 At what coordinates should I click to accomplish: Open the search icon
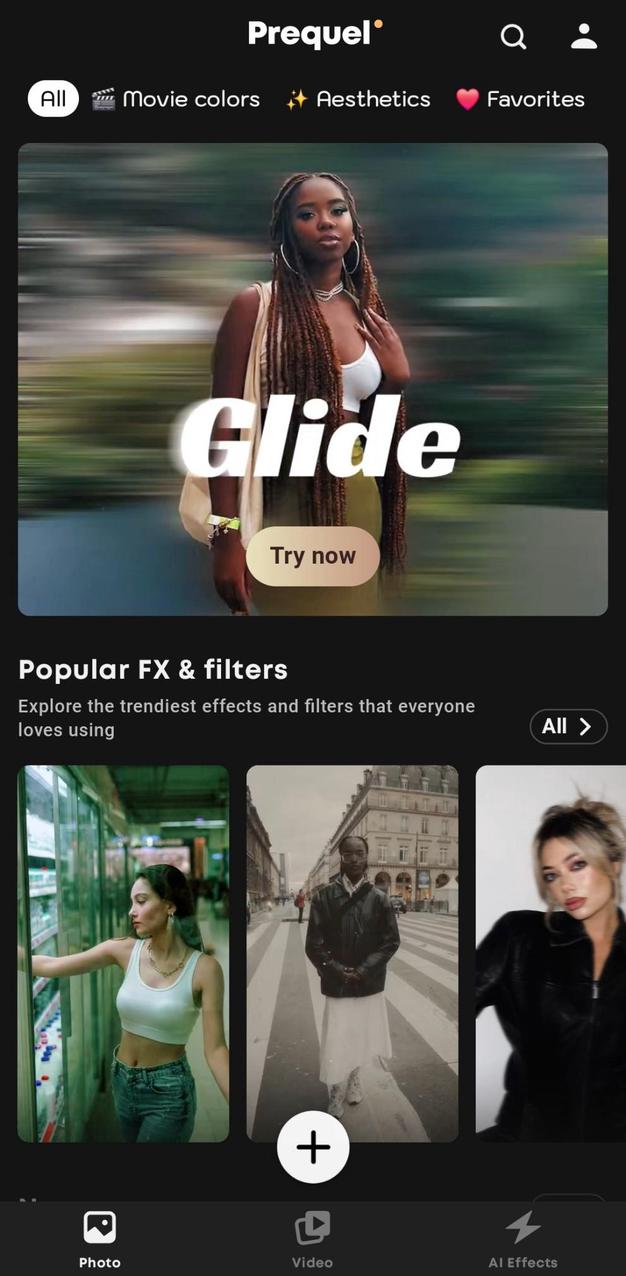coord(513,37)
